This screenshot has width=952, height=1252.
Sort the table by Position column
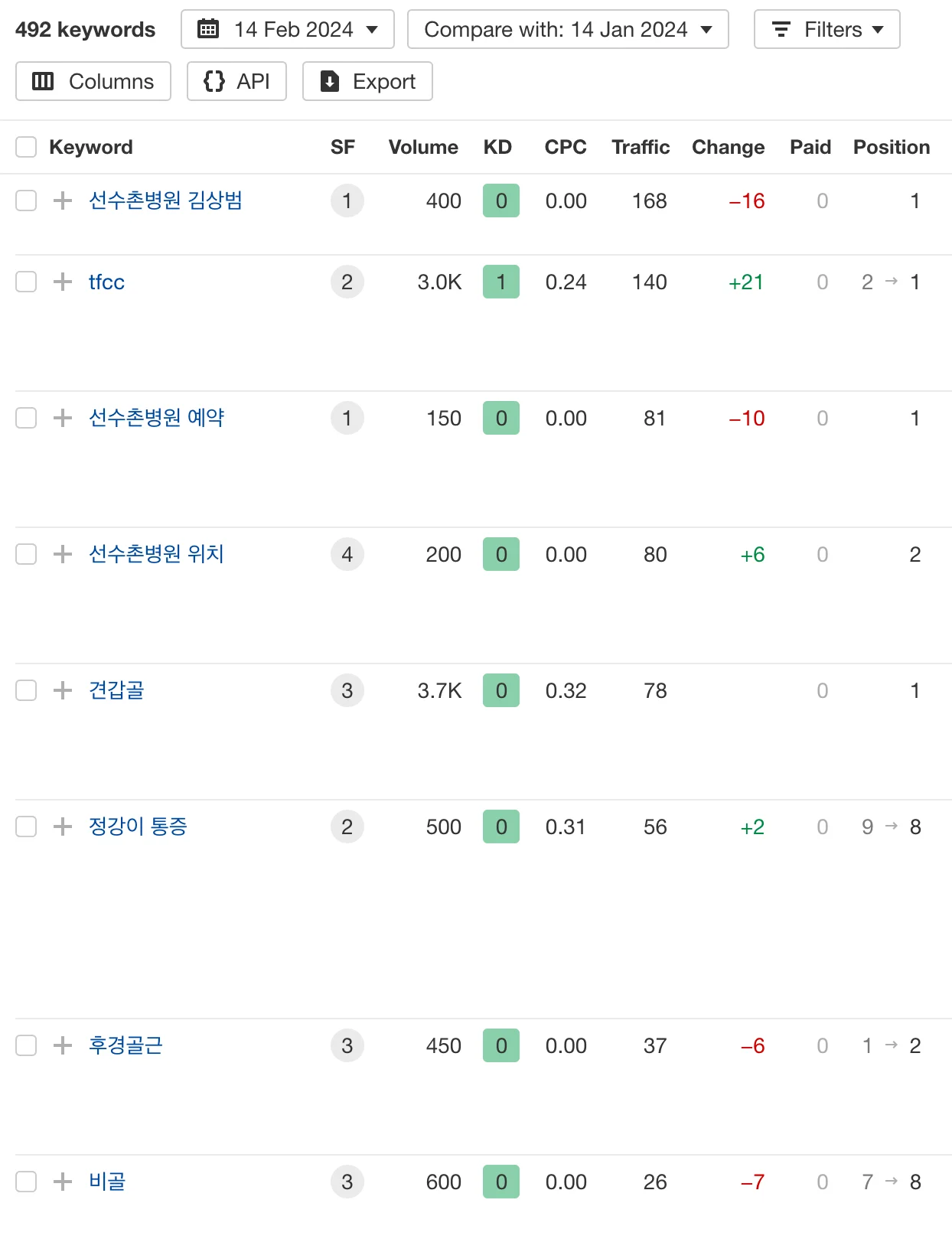[892, 147]
